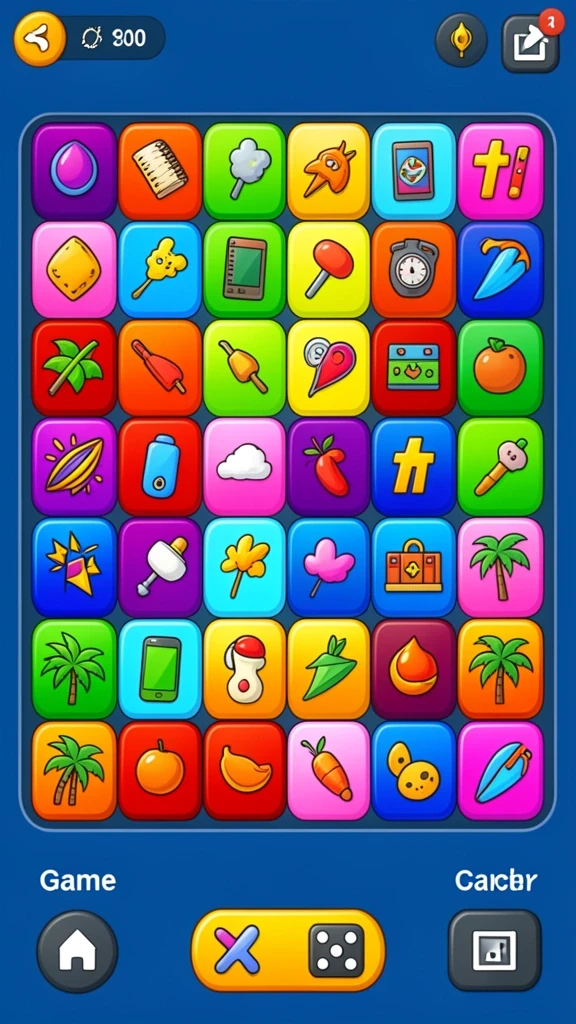This screenshot has width=576, height=1024.
Task: Choose the pink tile with the carrot
Action: pyautogui.click(x=328, y=770)
